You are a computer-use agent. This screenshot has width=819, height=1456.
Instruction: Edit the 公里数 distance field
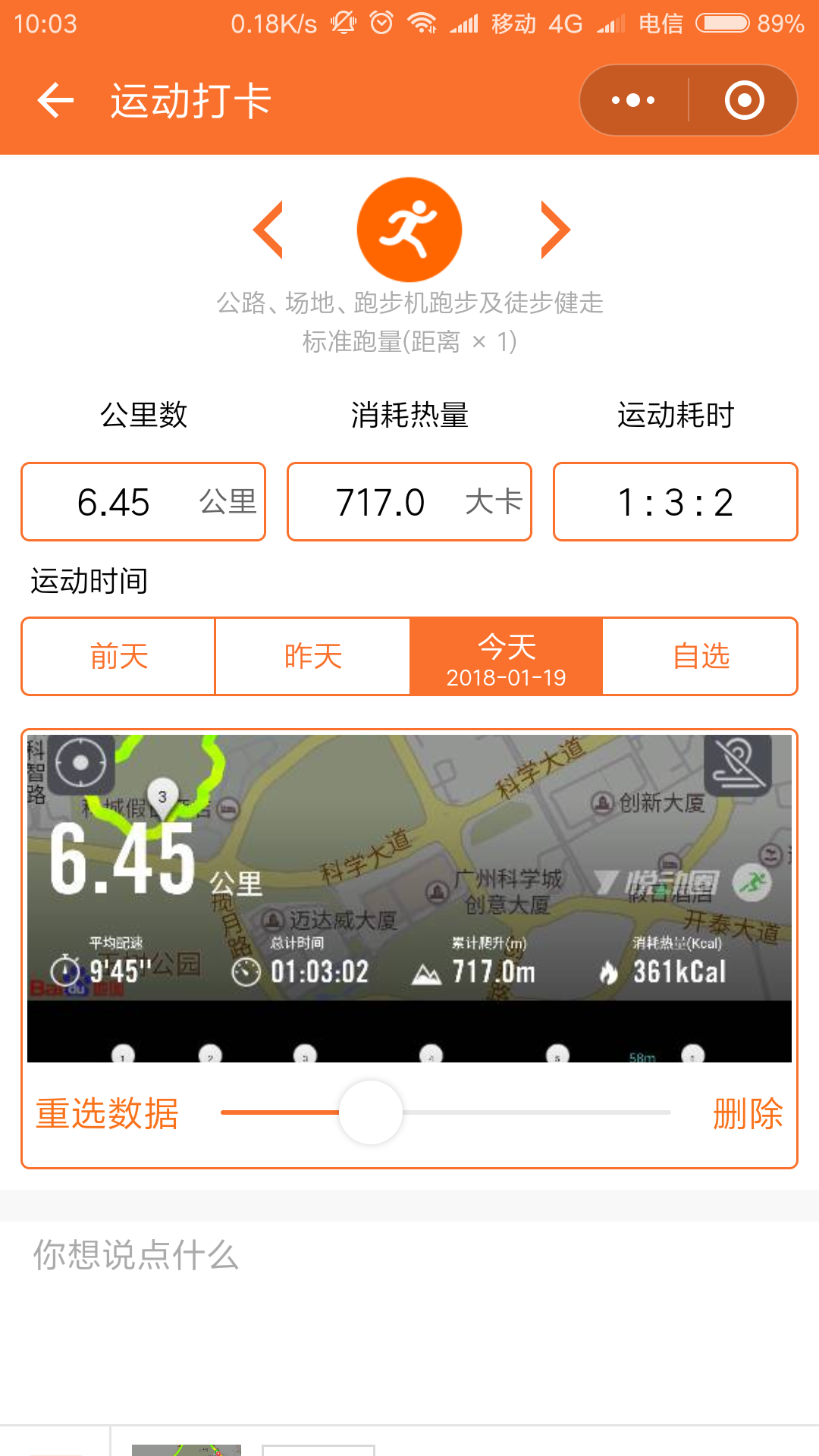click(143, 502)
